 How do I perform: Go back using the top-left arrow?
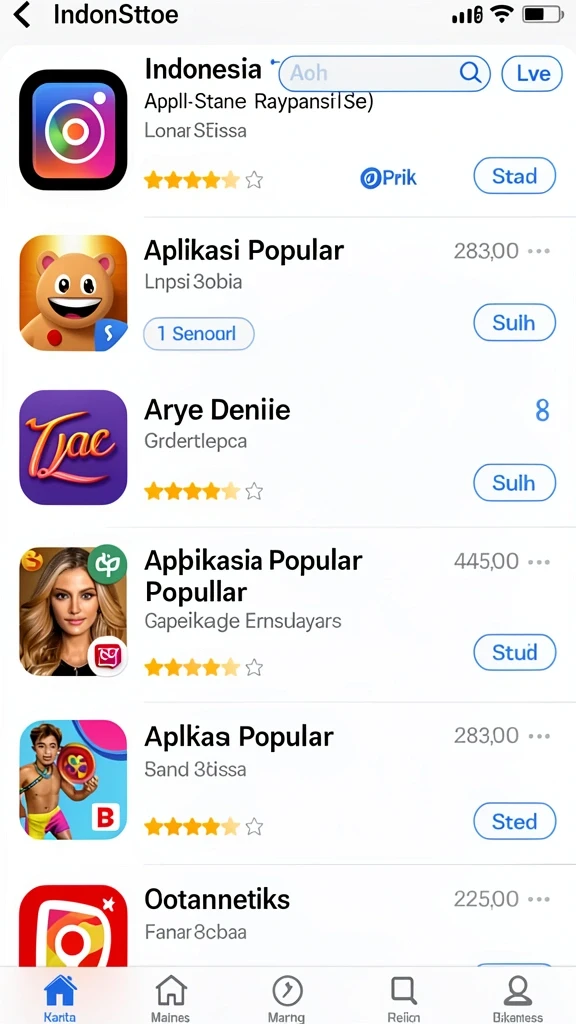[x=22, y=14]
